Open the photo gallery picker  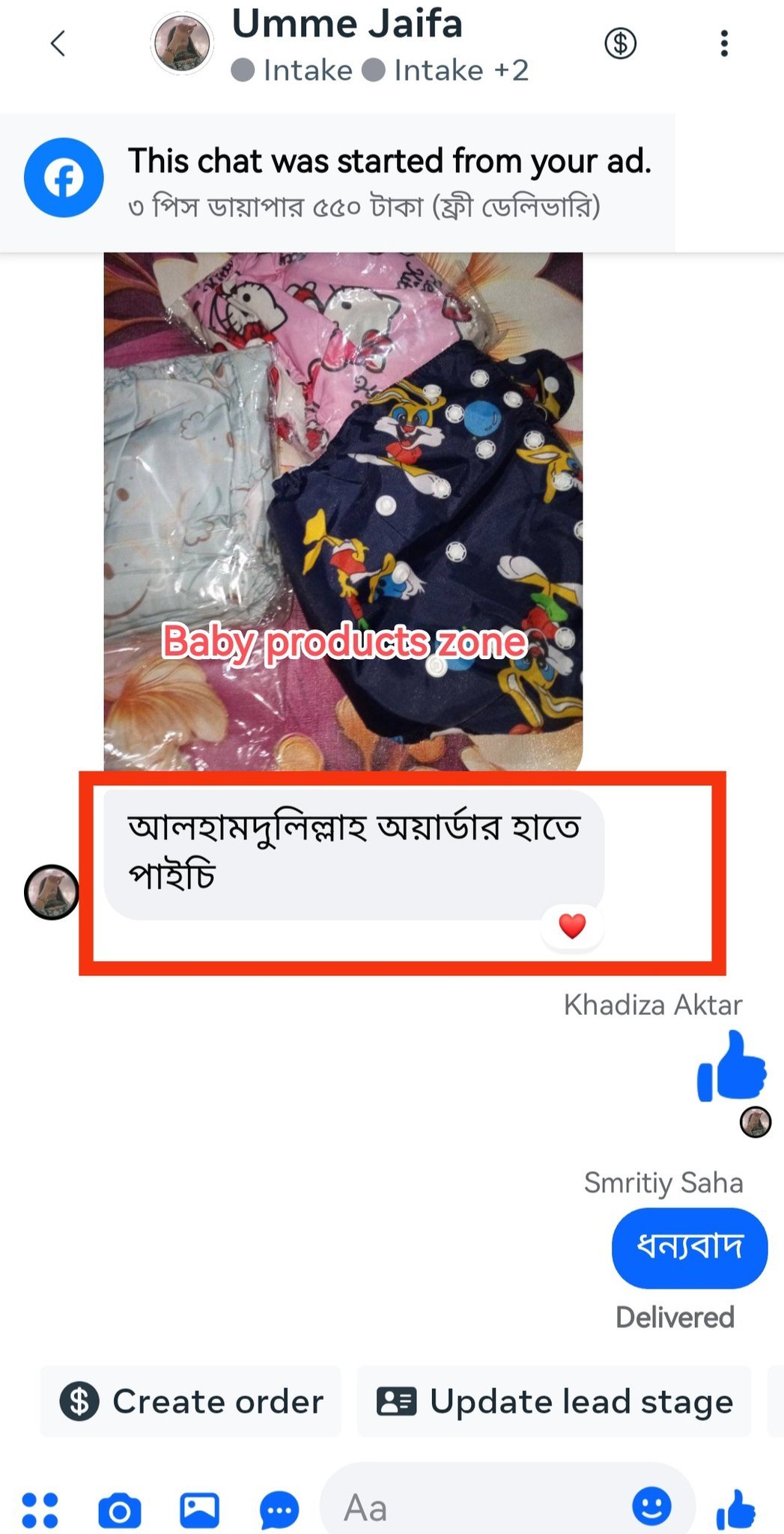(199, 1510)
